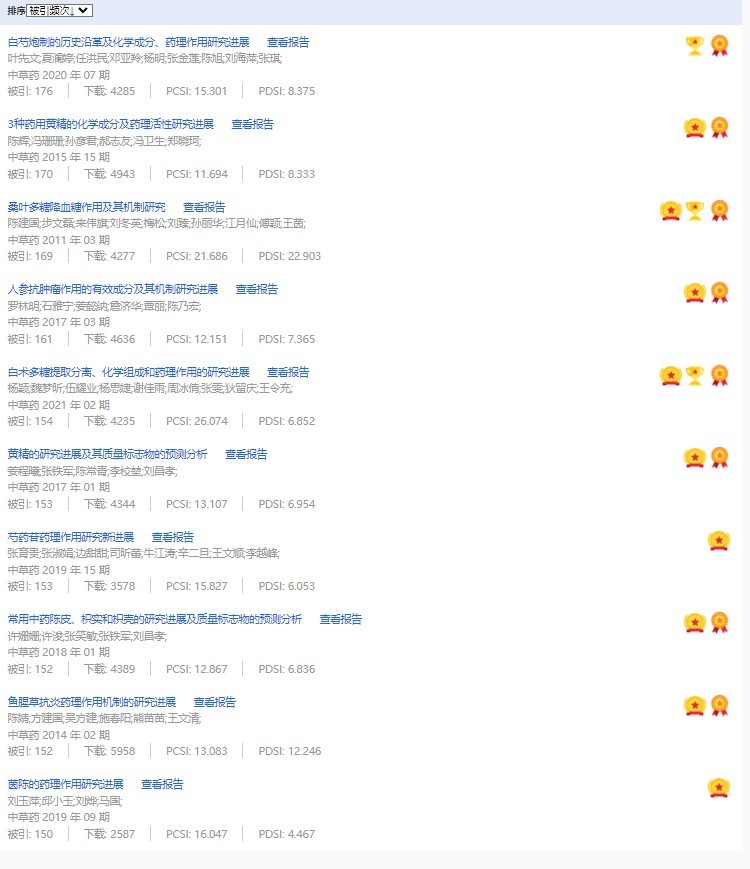Viewport: 750px width, 869px height.
Task: Open article 菌陈的药理作用研究进展
Action: coord(65,784)
